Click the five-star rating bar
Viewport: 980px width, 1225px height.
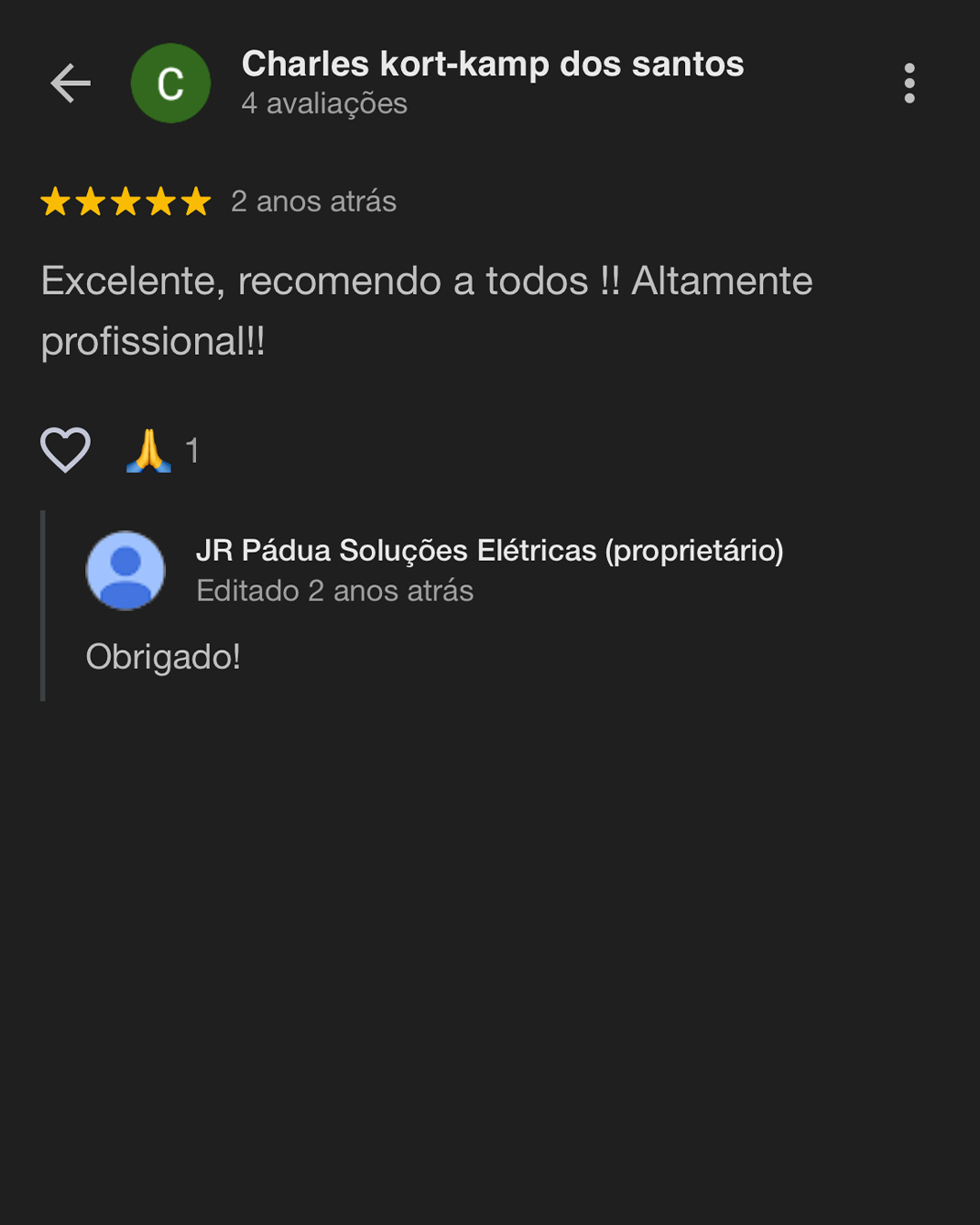tap(125, 201)
